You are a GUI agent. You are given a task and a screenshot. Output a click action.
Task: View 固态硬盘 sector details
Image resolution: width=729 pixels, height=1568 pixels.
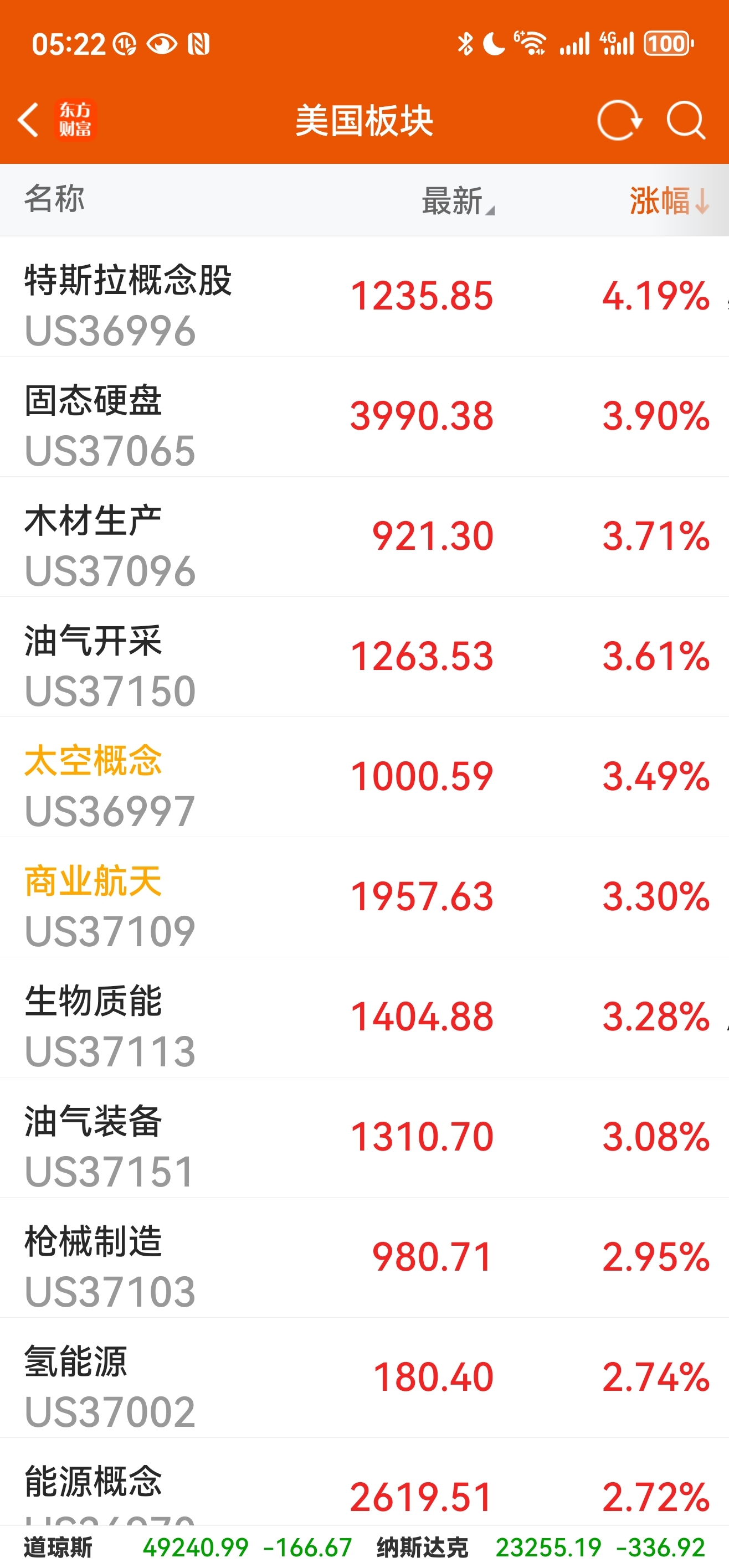pyautogui.click(x=364, y=416)
